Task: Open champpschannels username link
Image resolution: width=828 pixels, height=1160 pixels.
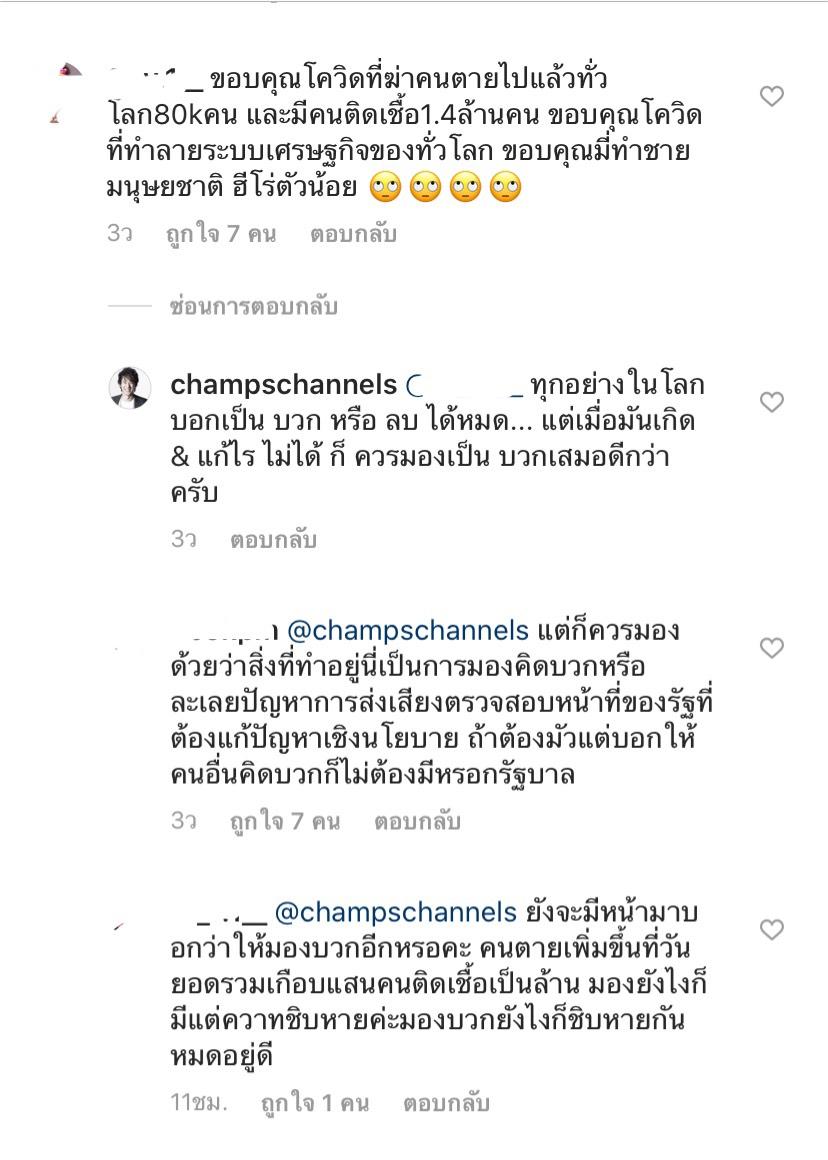Action: coord(284,385)
